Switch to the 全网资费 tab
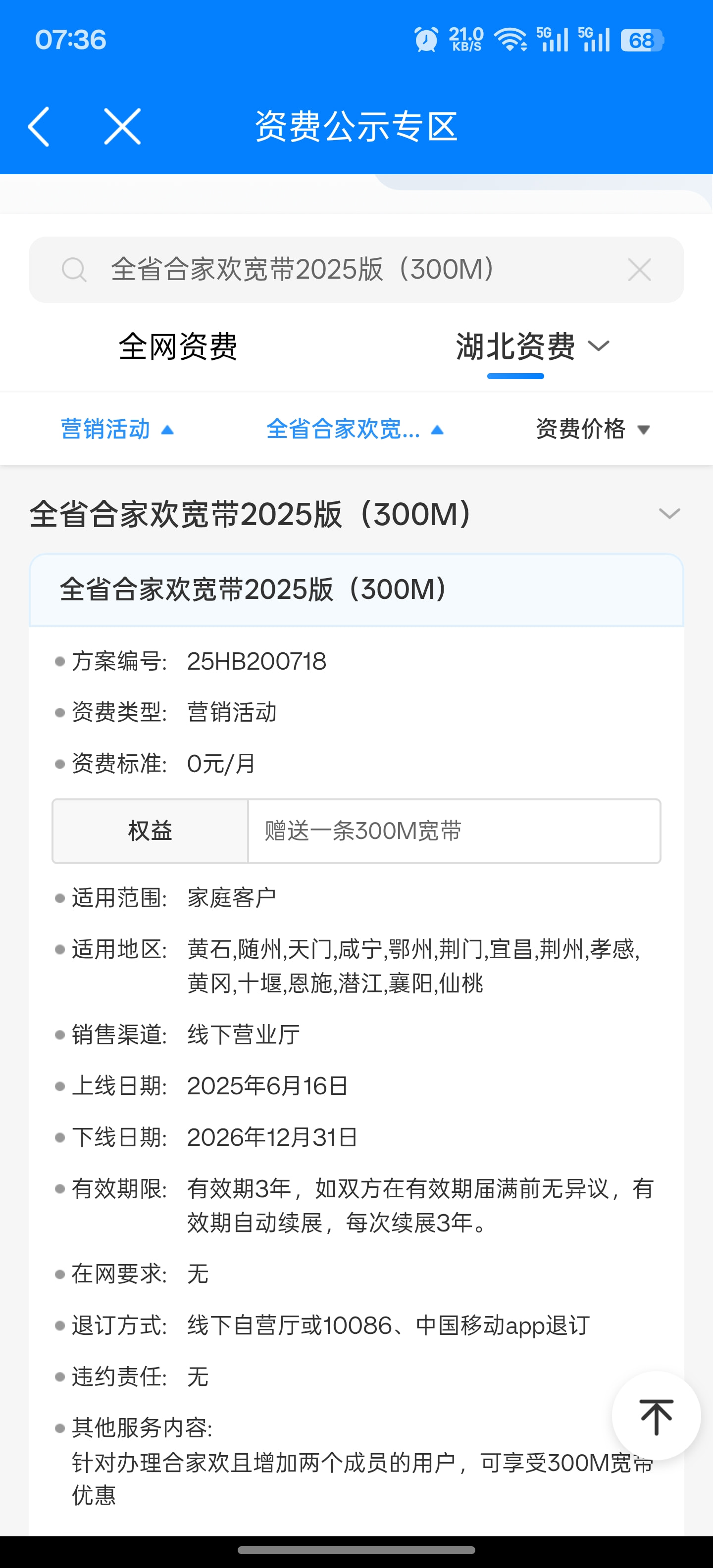The width and height of the screenshot is (713, 1568). tap(178, 346)
